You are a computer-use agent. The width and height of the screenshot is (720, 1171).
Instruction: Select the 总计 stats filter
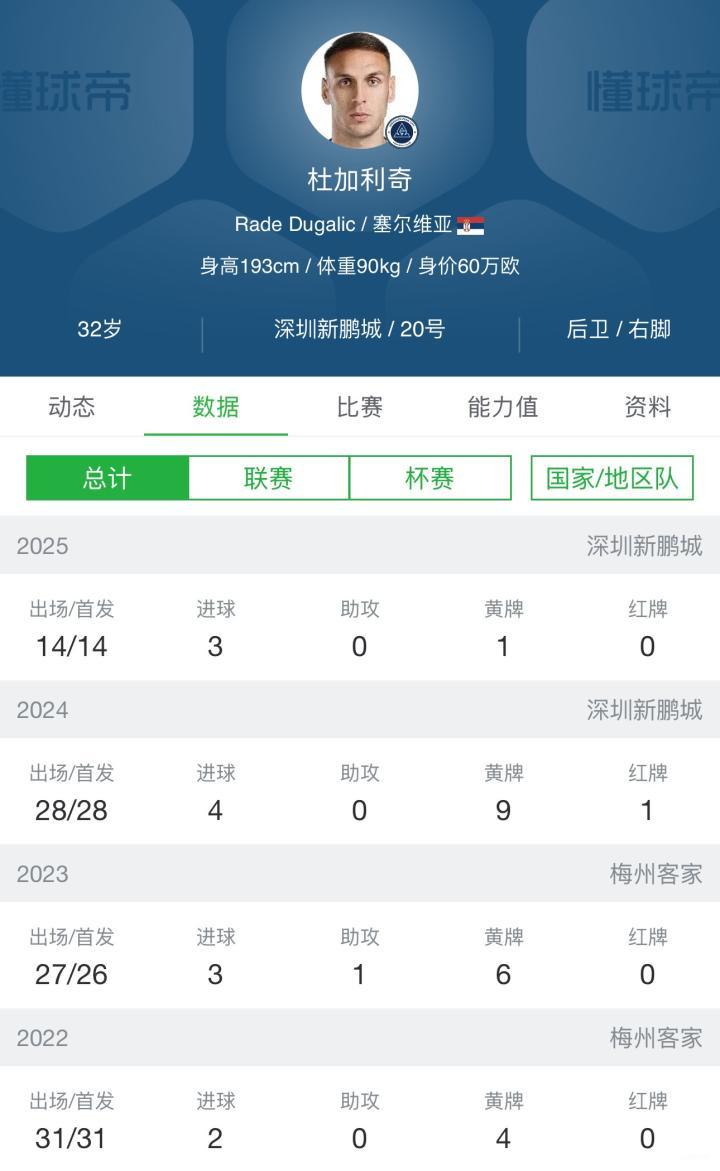(107, 478)
